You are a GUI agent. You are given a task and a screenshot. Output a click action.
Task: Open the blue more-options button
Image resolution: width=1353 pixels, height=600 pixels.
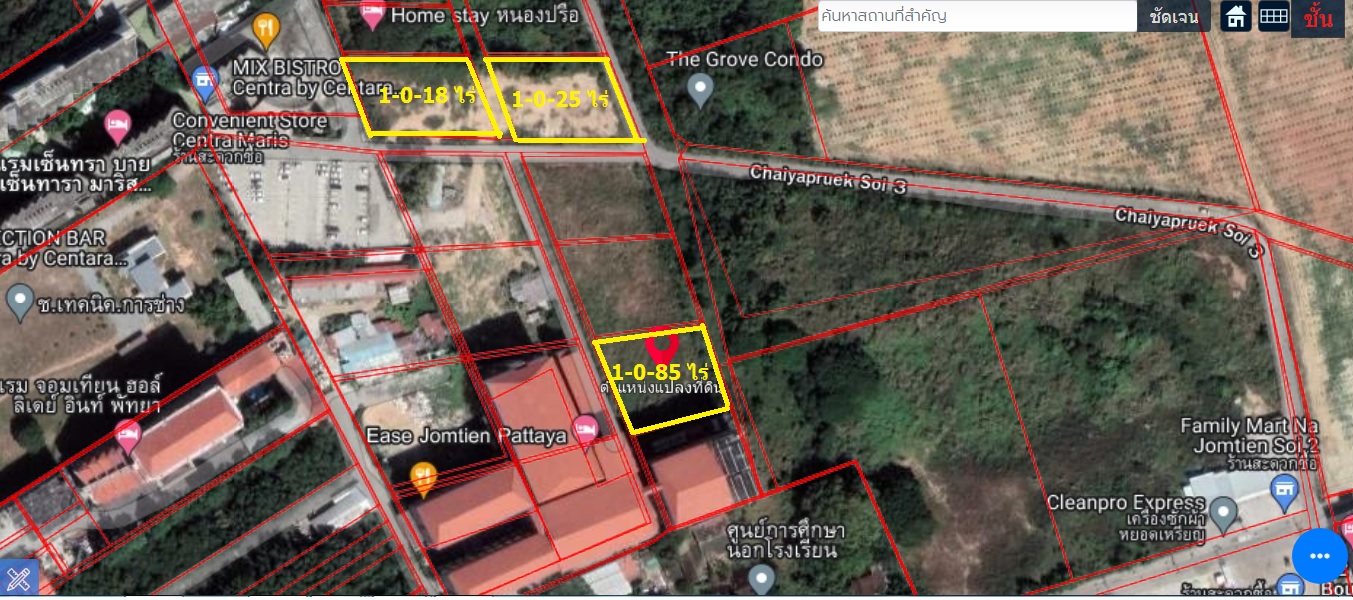point(1320,556)
